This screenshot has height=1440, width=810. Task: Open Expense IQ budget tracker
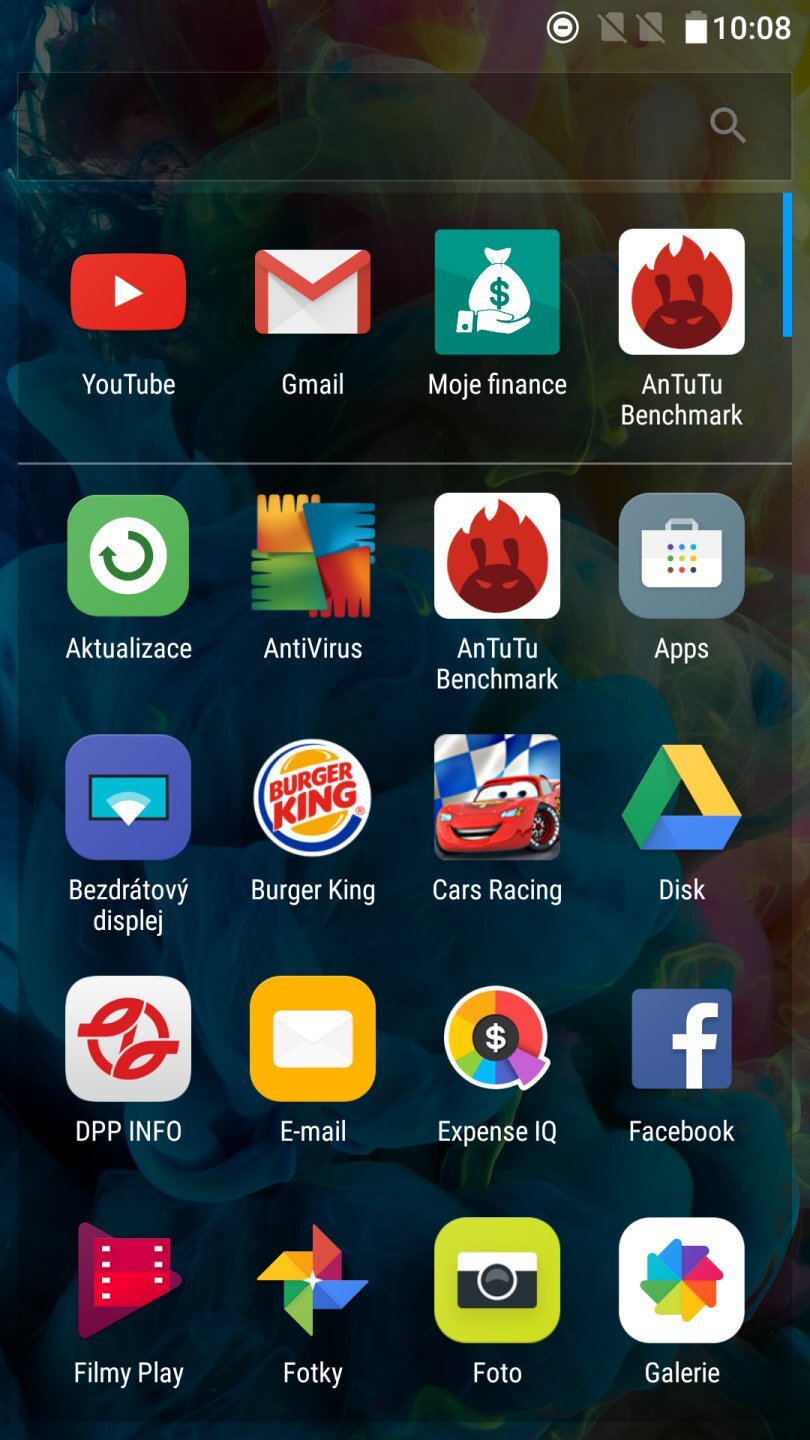pos(497,1038)
